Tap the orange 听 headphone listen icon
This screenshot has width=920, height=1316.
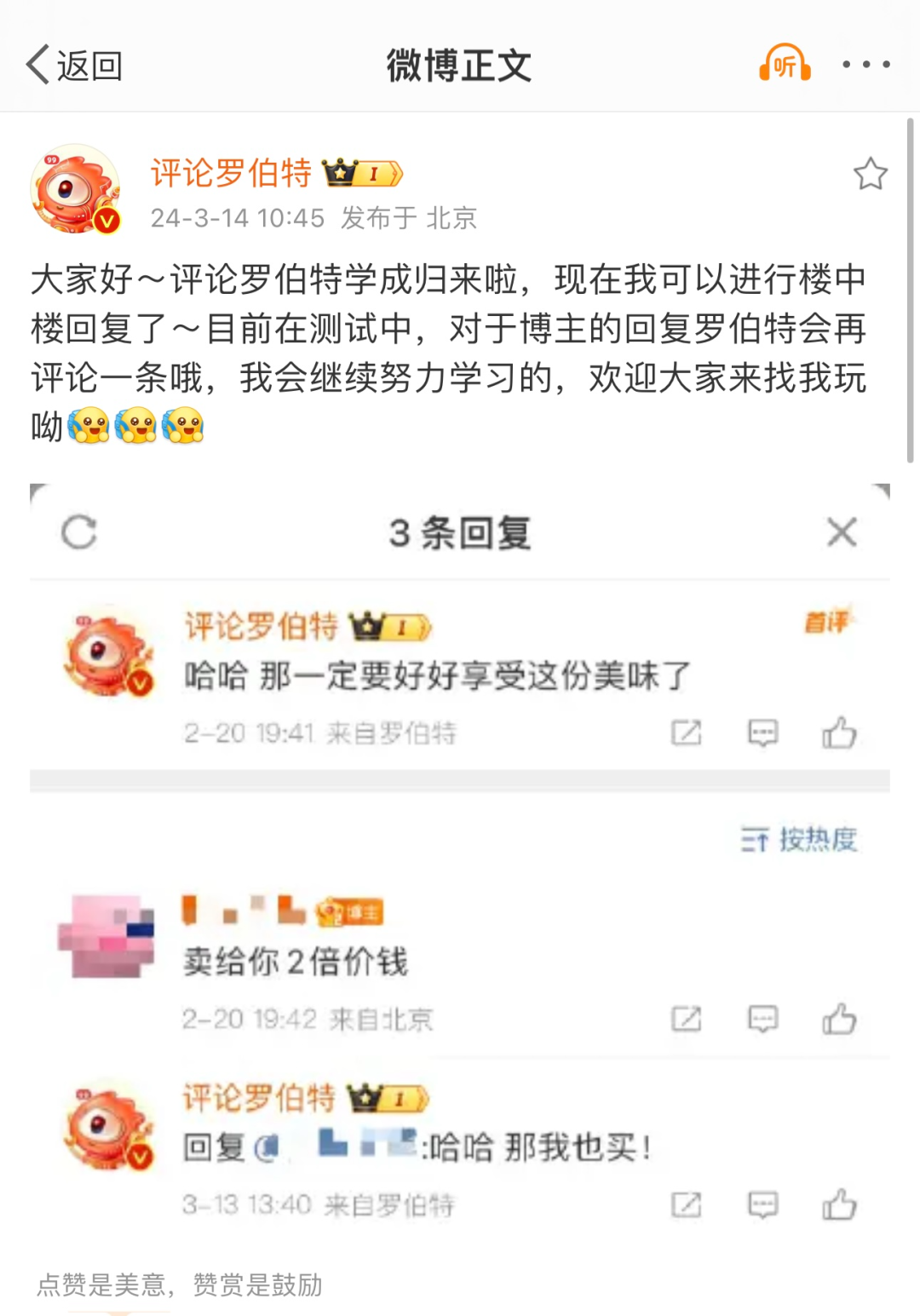point(785,64)
